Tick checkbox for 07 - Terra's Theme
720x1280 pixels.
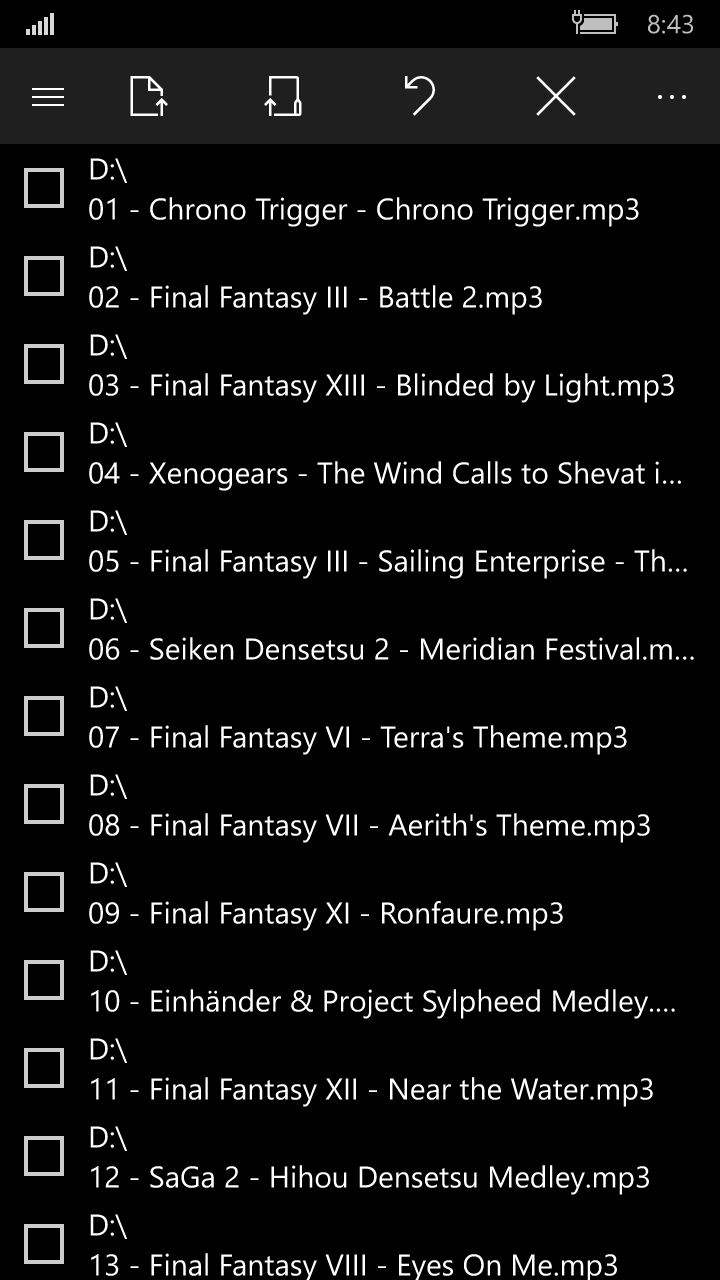point(44,715)
